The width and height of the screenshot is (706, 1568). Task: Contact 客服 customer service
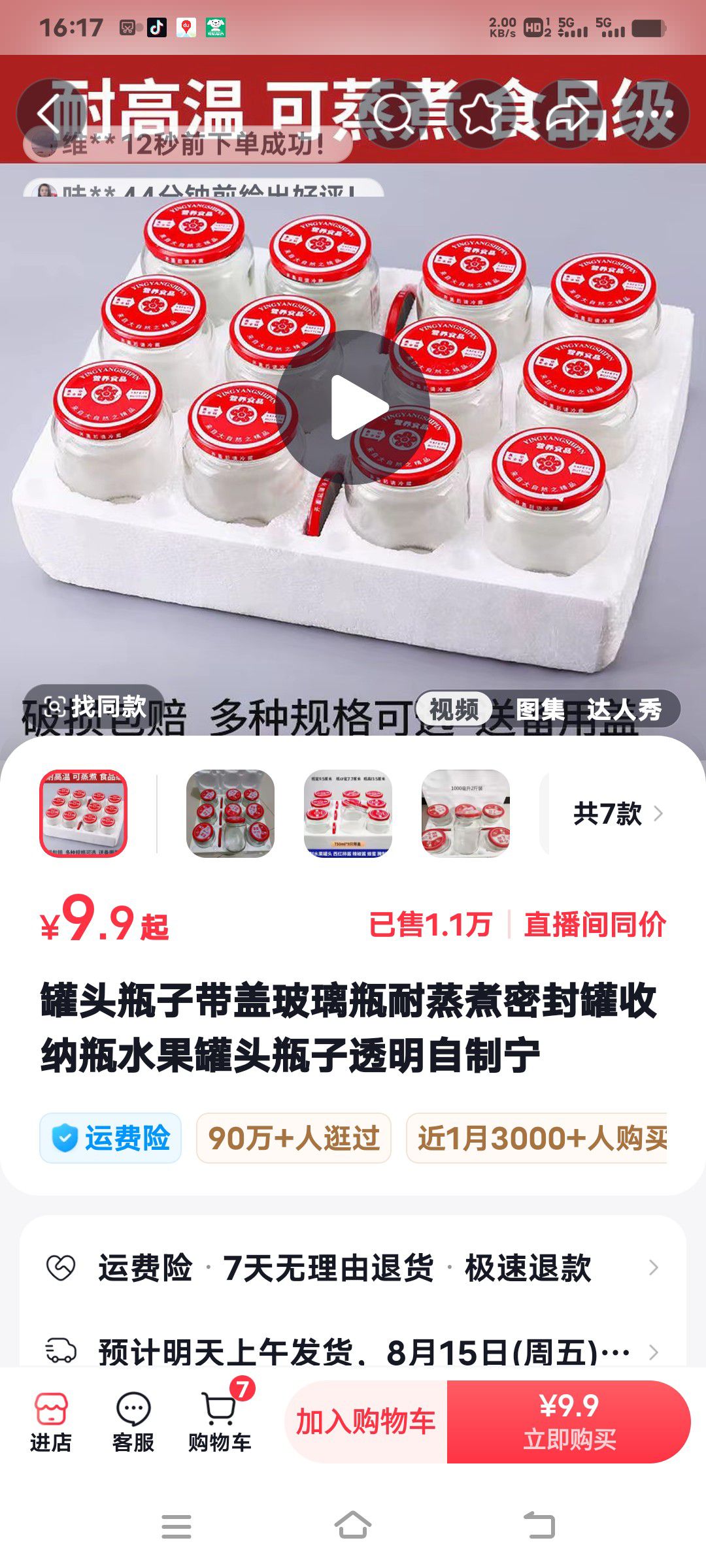tap(133, 1422)
